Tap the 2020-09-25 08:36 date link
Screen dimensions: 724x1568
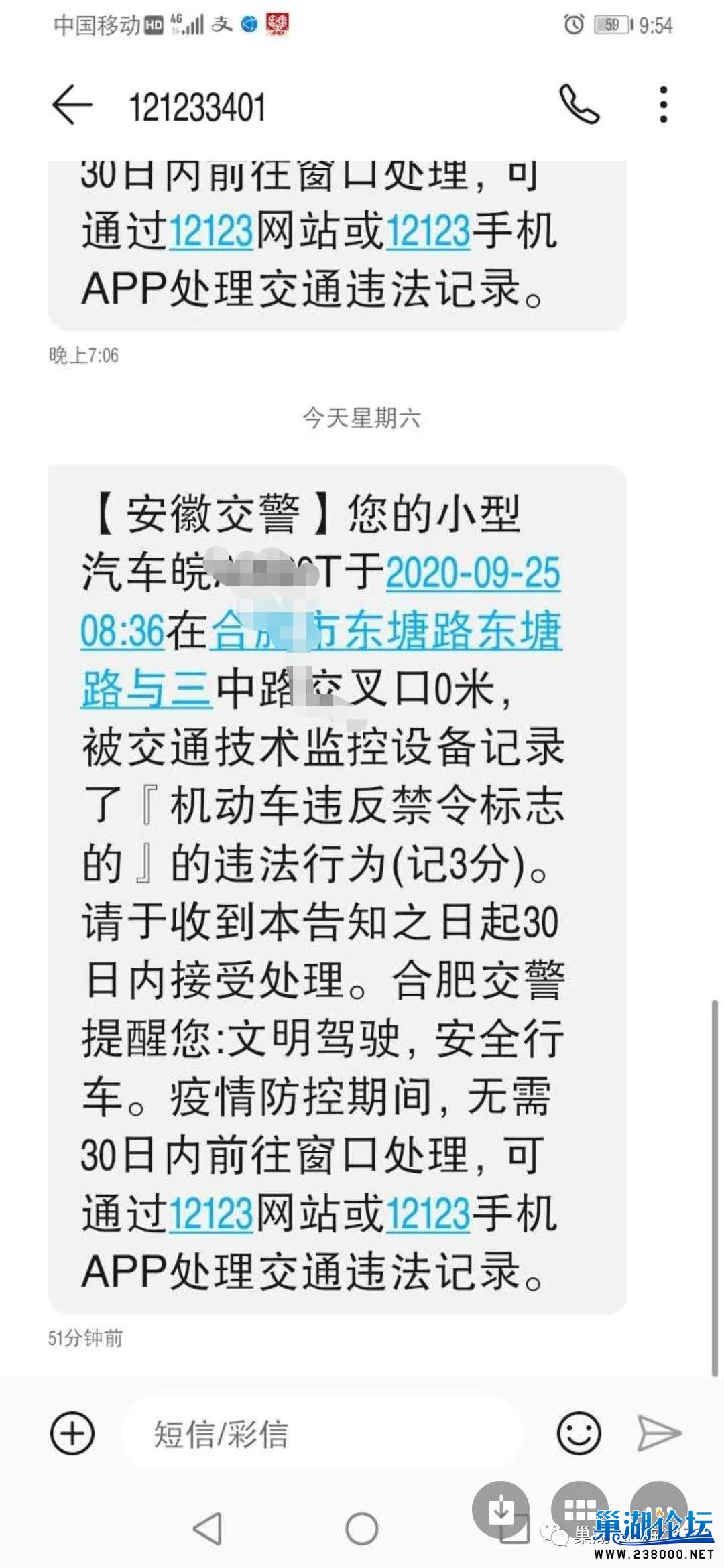(x=473, y=574)
